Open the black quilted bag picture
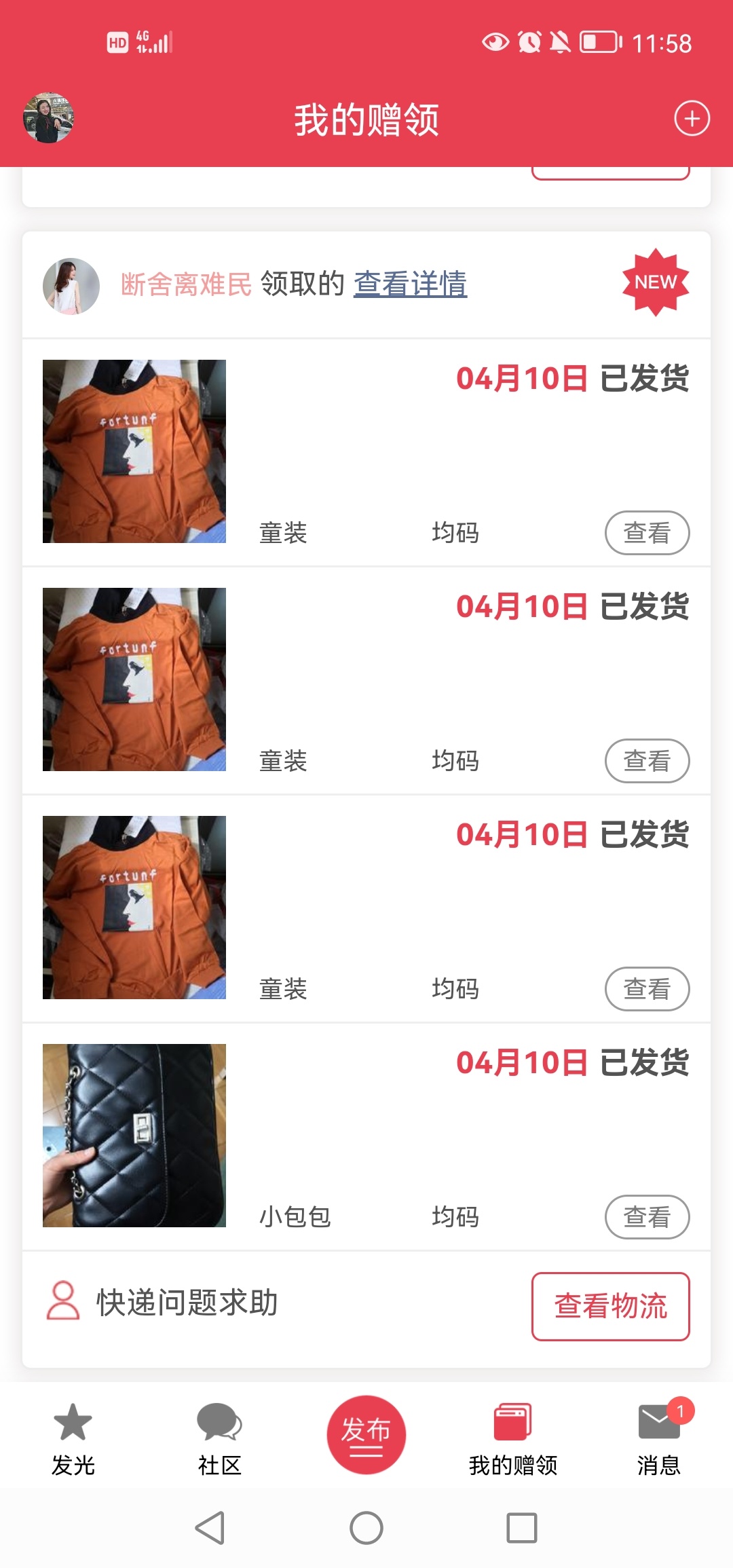Image resolution: width=733 pixels, height=1568 pixels. pos(134,1135)
